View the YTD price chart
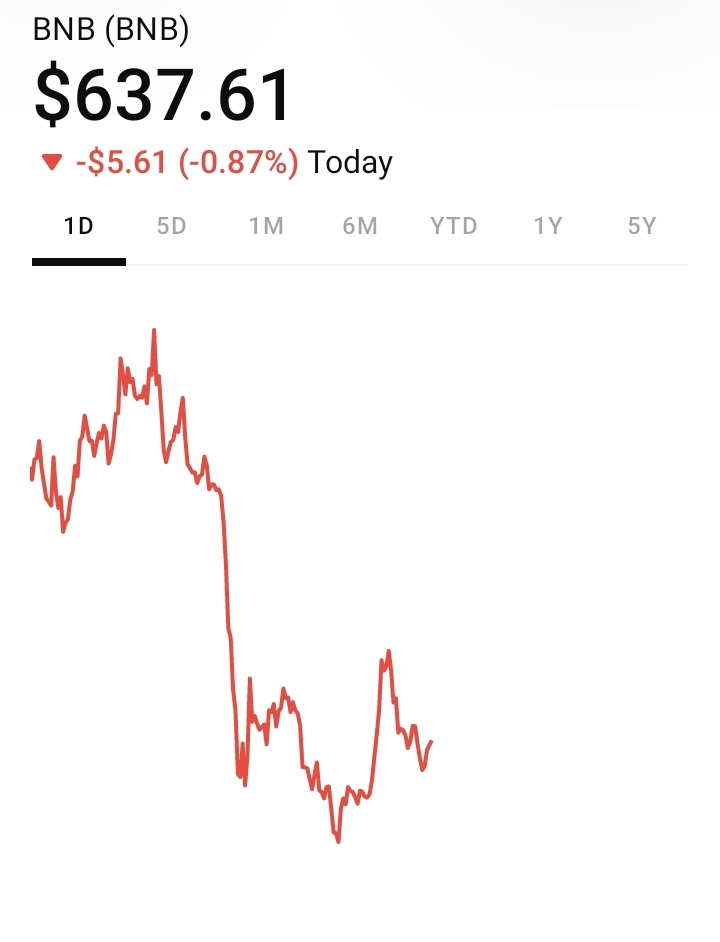The image size is (720, 942). coord(454,226)
